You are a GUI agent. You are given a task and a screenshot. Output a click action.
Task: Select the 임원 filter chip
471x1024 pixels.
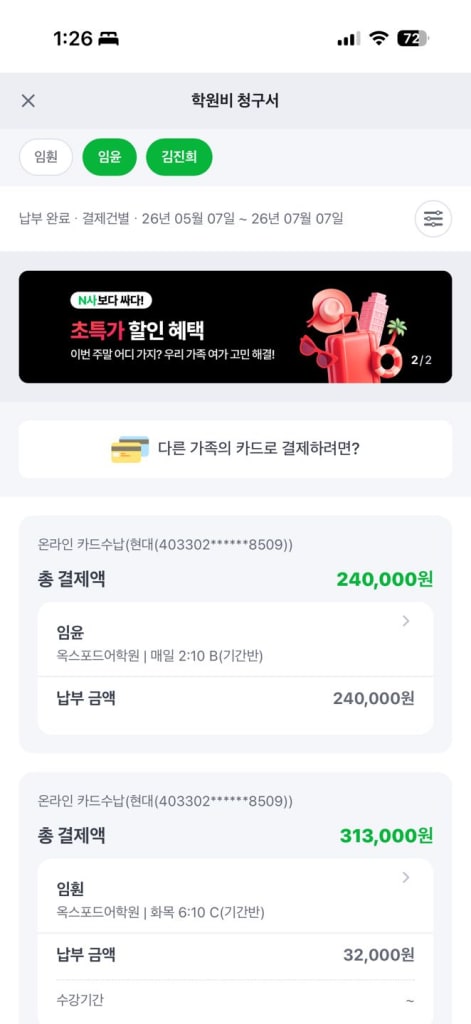click(46, 157)
